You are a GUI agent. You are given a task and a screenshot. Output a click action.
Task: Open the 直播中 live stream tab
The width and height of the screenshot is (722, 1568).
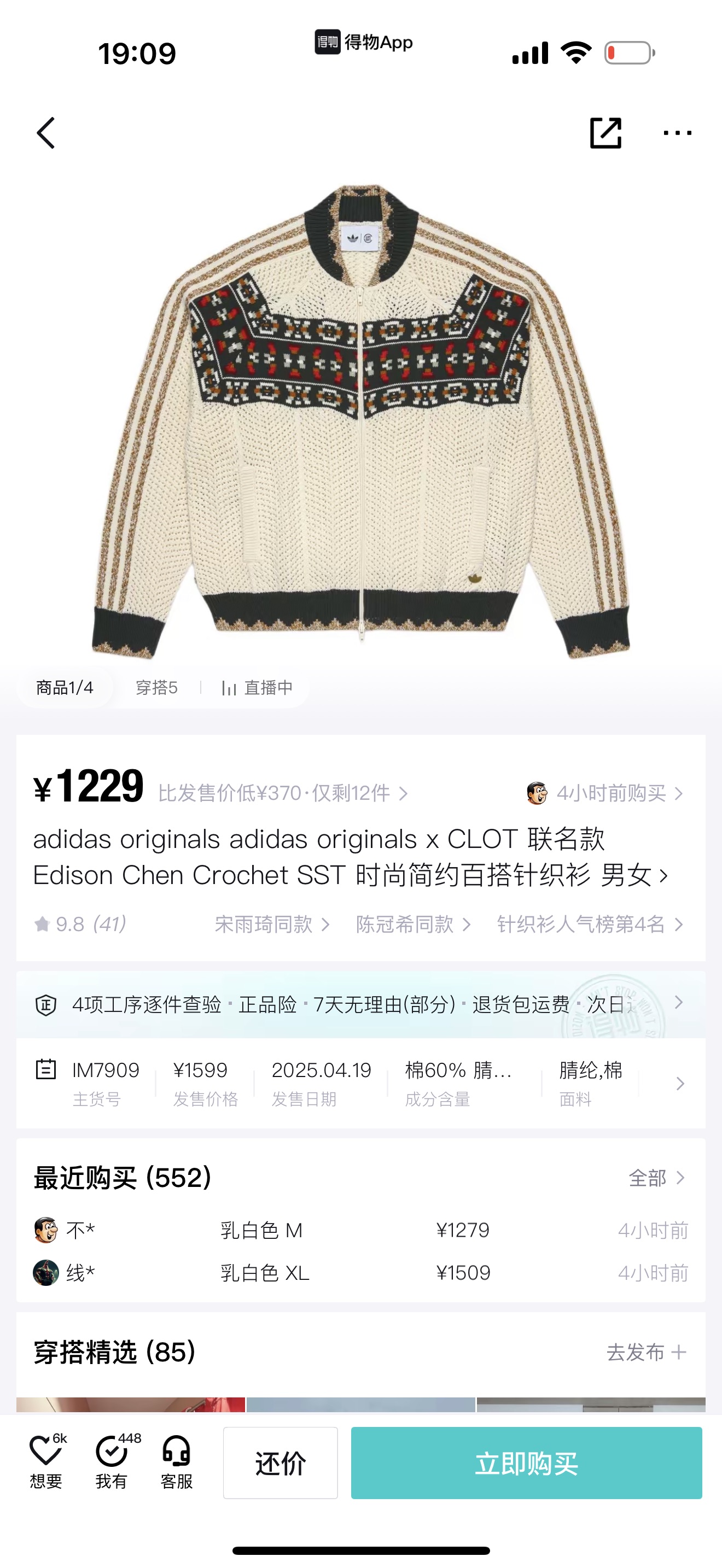tap(257, 687)
